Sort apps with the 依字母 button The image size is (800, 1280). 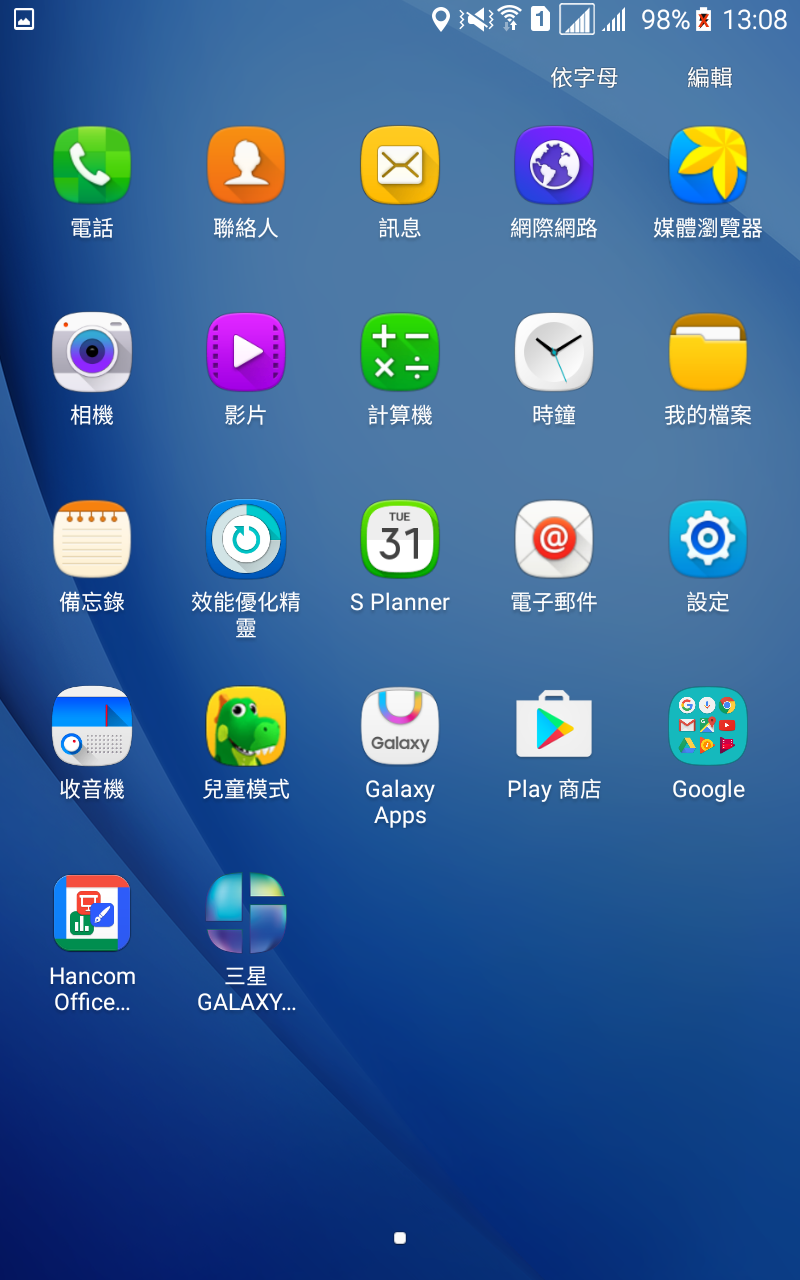pos(584,78)
